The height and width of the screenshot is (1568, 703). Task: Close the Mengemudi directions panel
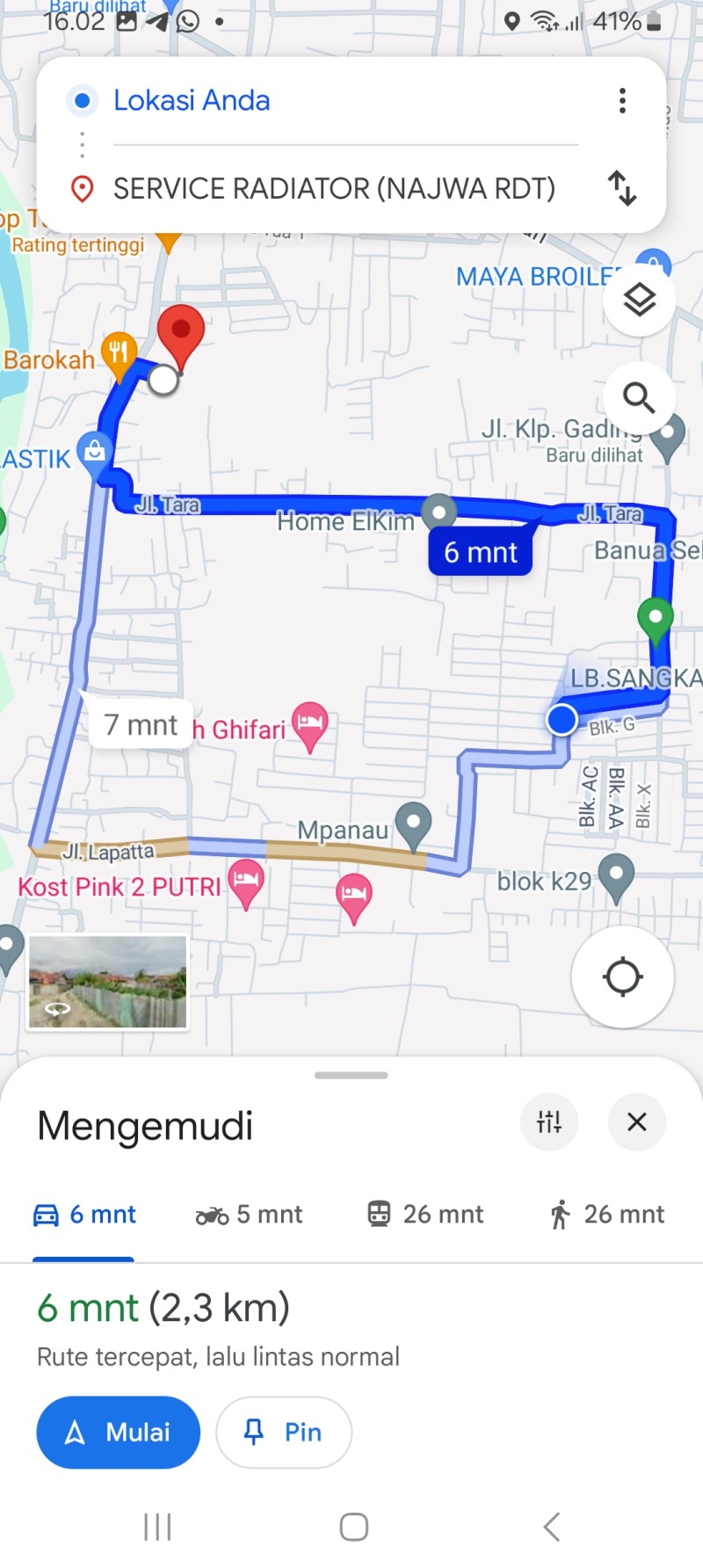637,1122
